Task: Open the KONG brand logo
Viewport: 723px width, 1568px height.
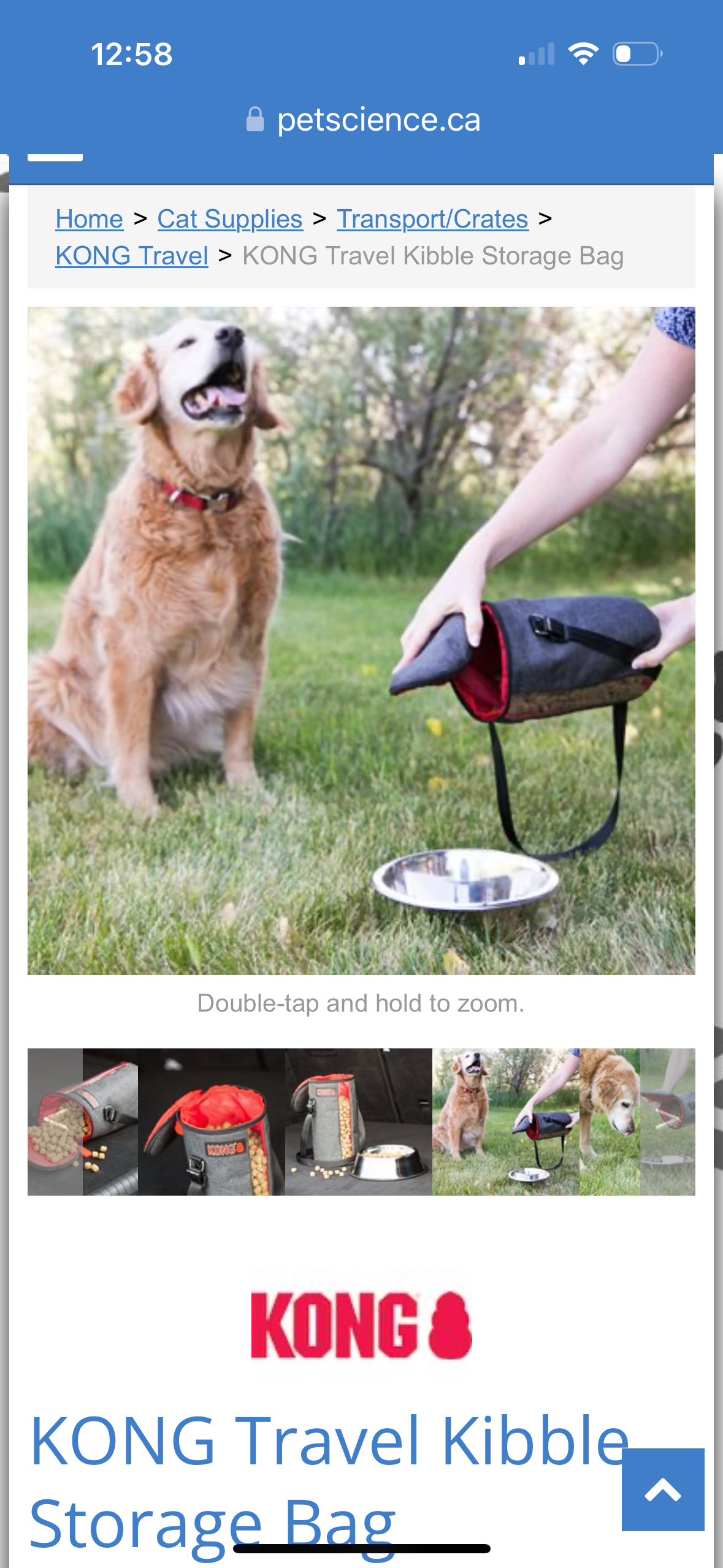Action: (361, 1325)
